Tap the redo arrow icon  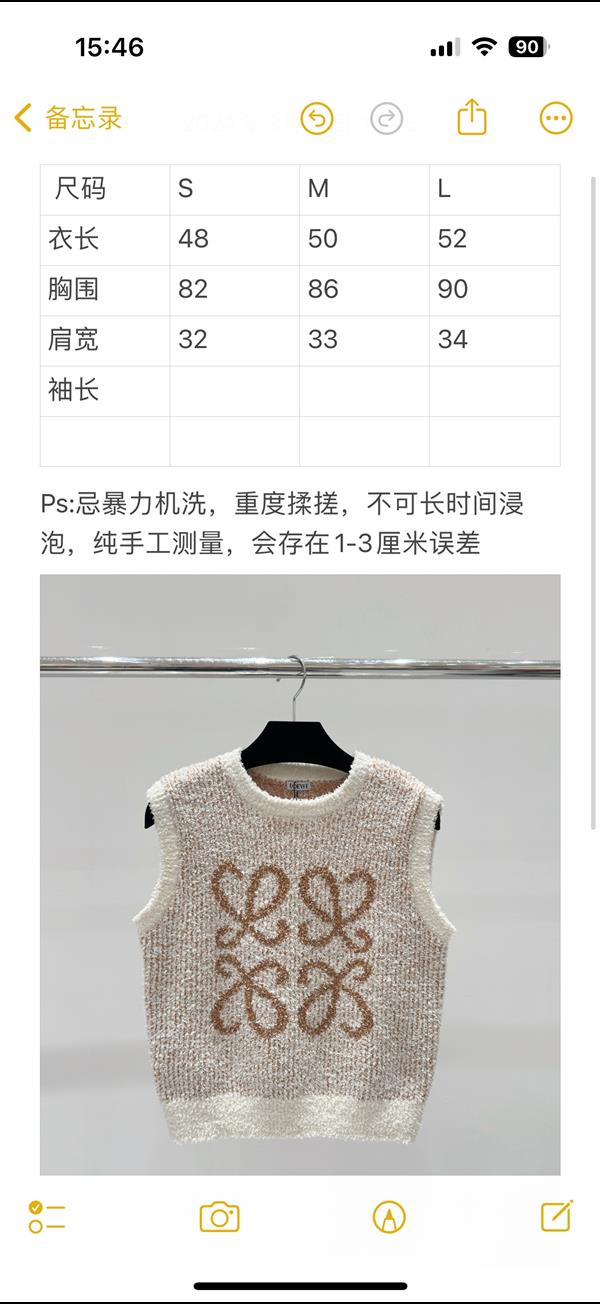(x=386, y=119)
